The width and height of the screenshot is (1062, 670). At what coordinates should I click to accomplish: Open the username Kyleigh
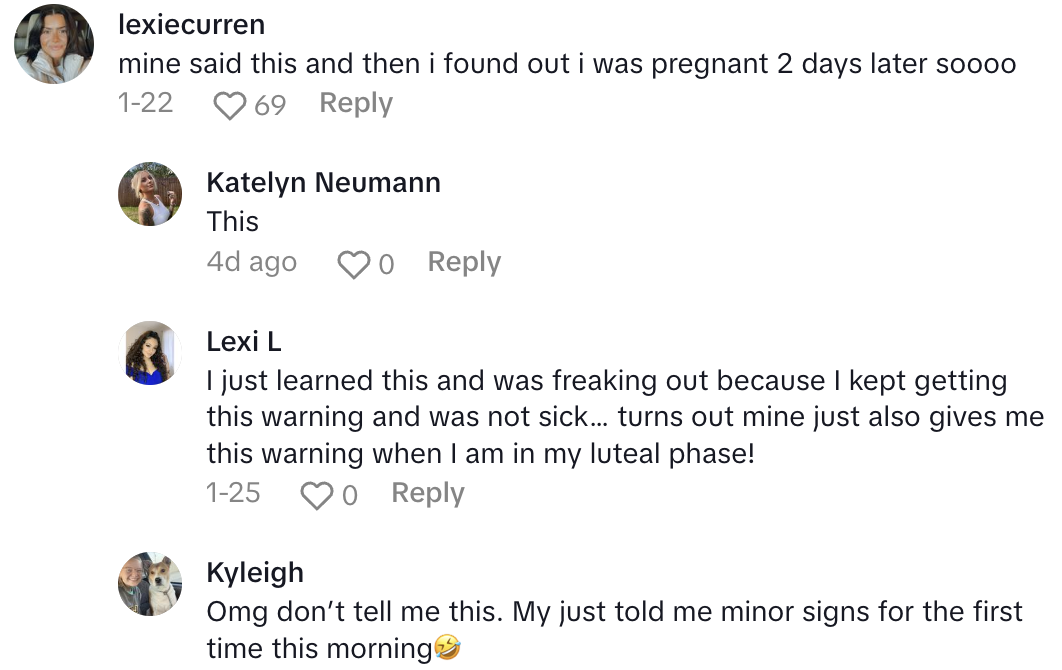(255, 573)
